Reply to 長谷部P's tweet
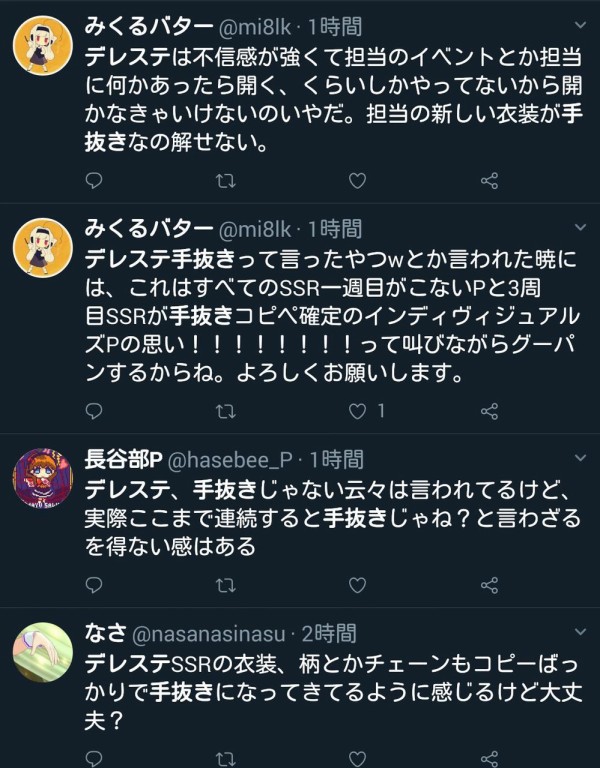 point(94,584)
